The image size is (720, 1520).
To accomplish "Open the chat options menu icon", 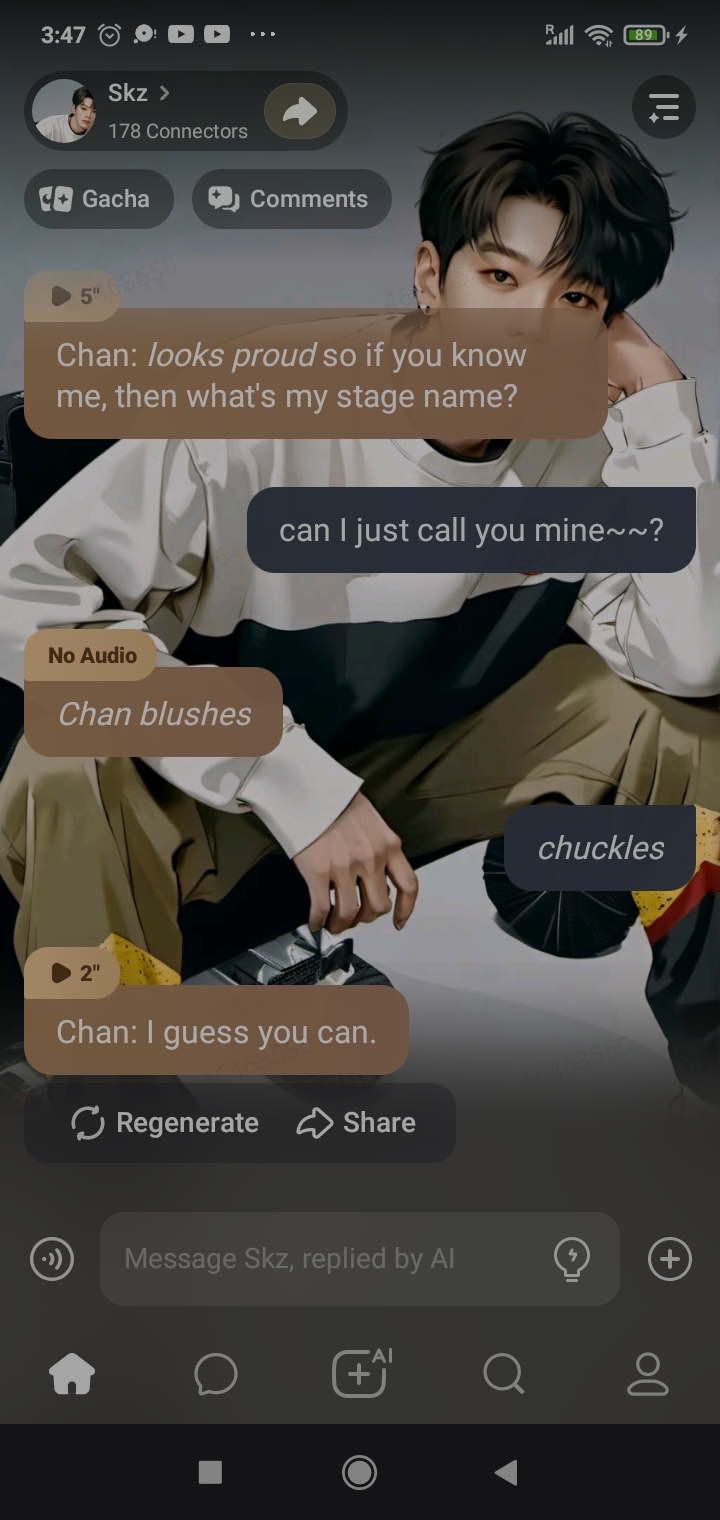I will click(664, 107).
